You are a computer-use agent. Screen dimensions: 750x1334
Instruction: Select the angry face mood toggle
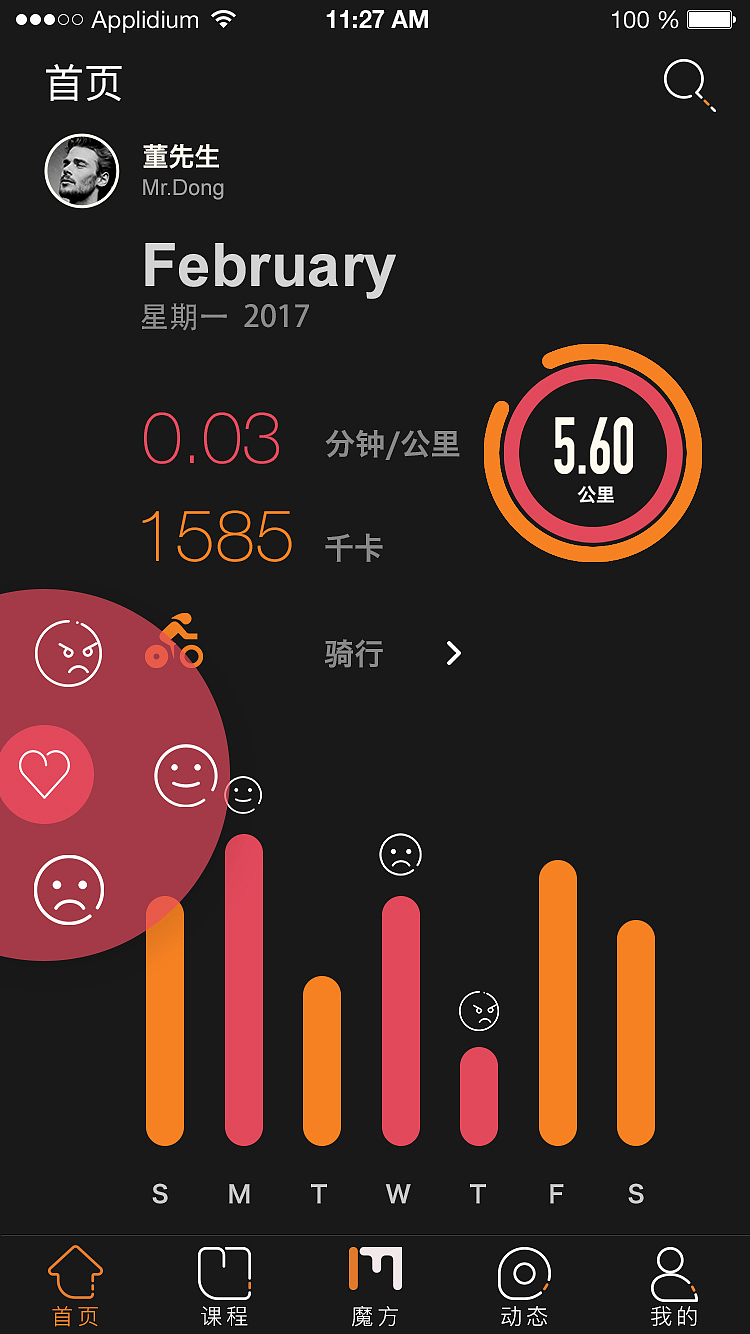[68, 651]
